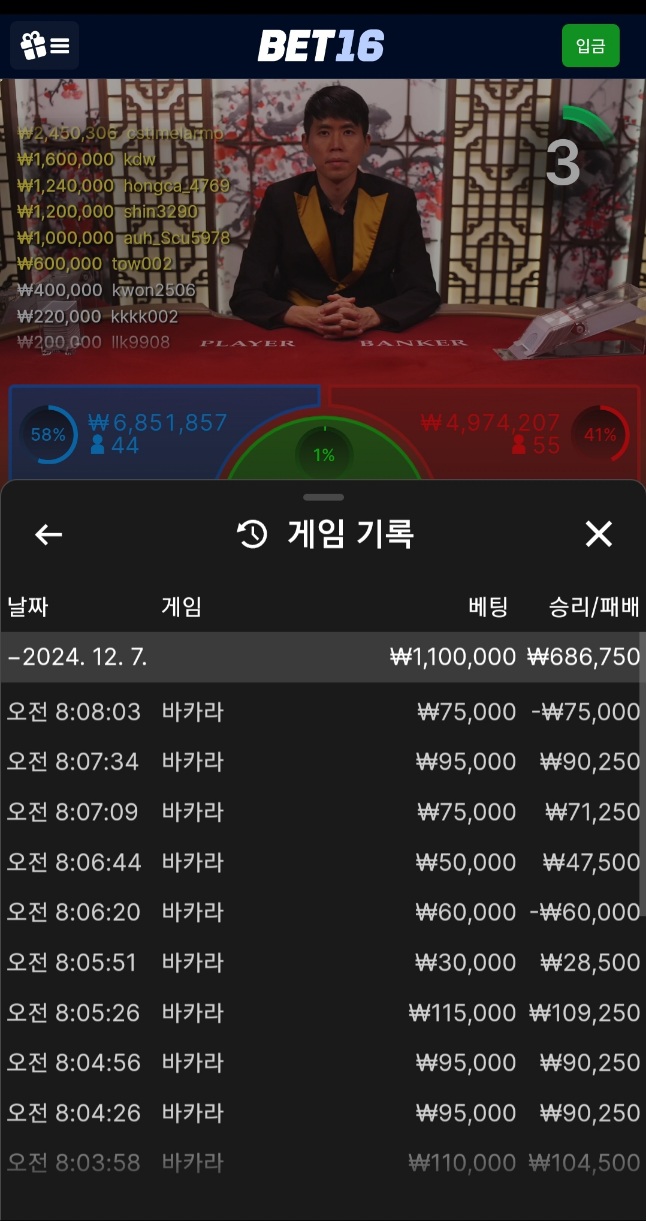The image size is (646, 1221).
Task: Open the gift menu button
Action: pyautogui.click(x=45, y=45)
